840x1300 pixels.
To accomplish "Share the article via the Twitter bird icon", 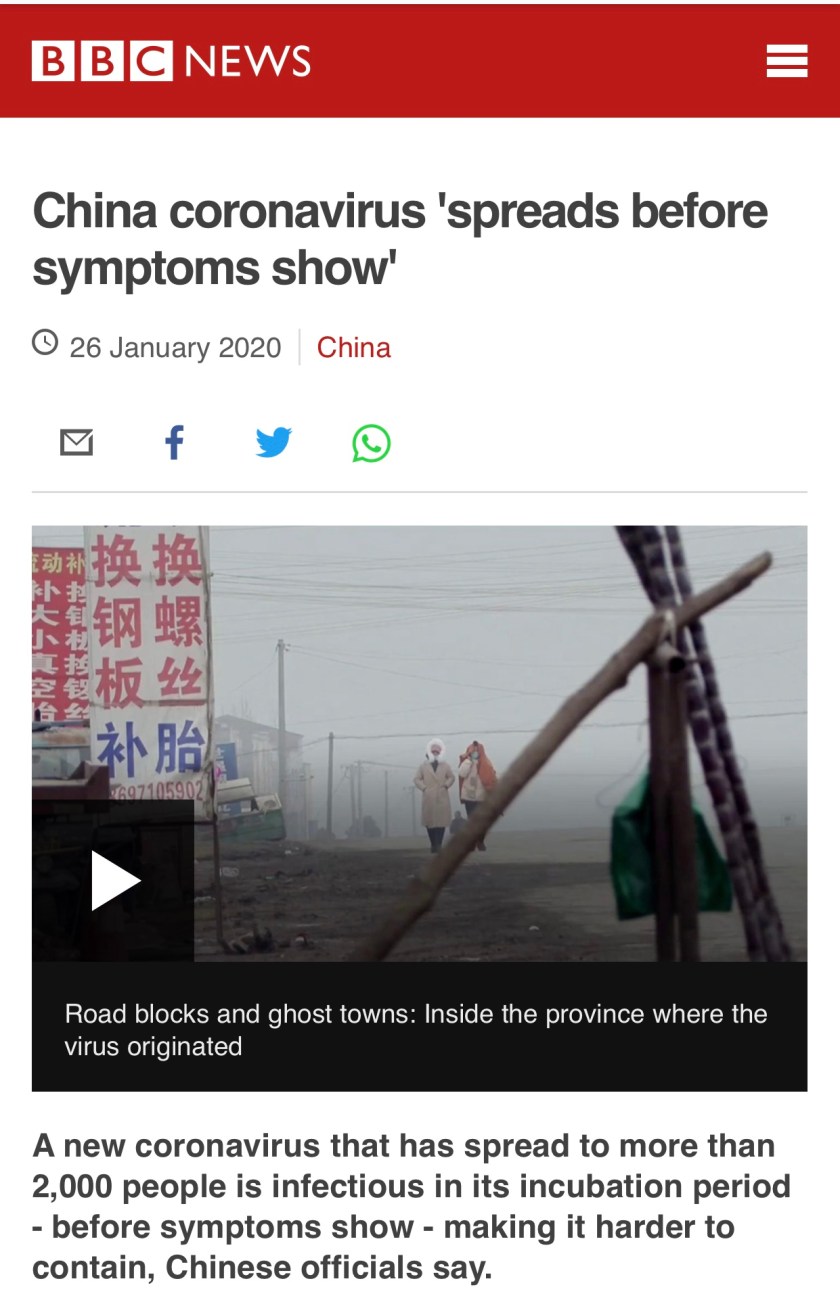I will coord(272,441).
